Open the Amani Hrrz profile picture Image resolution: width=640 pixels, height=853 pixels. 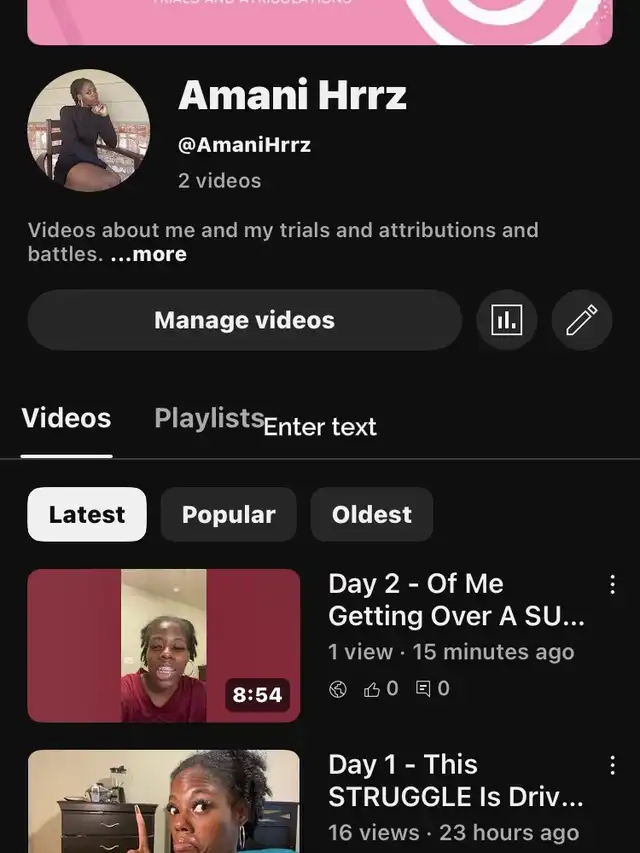[x=89, y=130]
